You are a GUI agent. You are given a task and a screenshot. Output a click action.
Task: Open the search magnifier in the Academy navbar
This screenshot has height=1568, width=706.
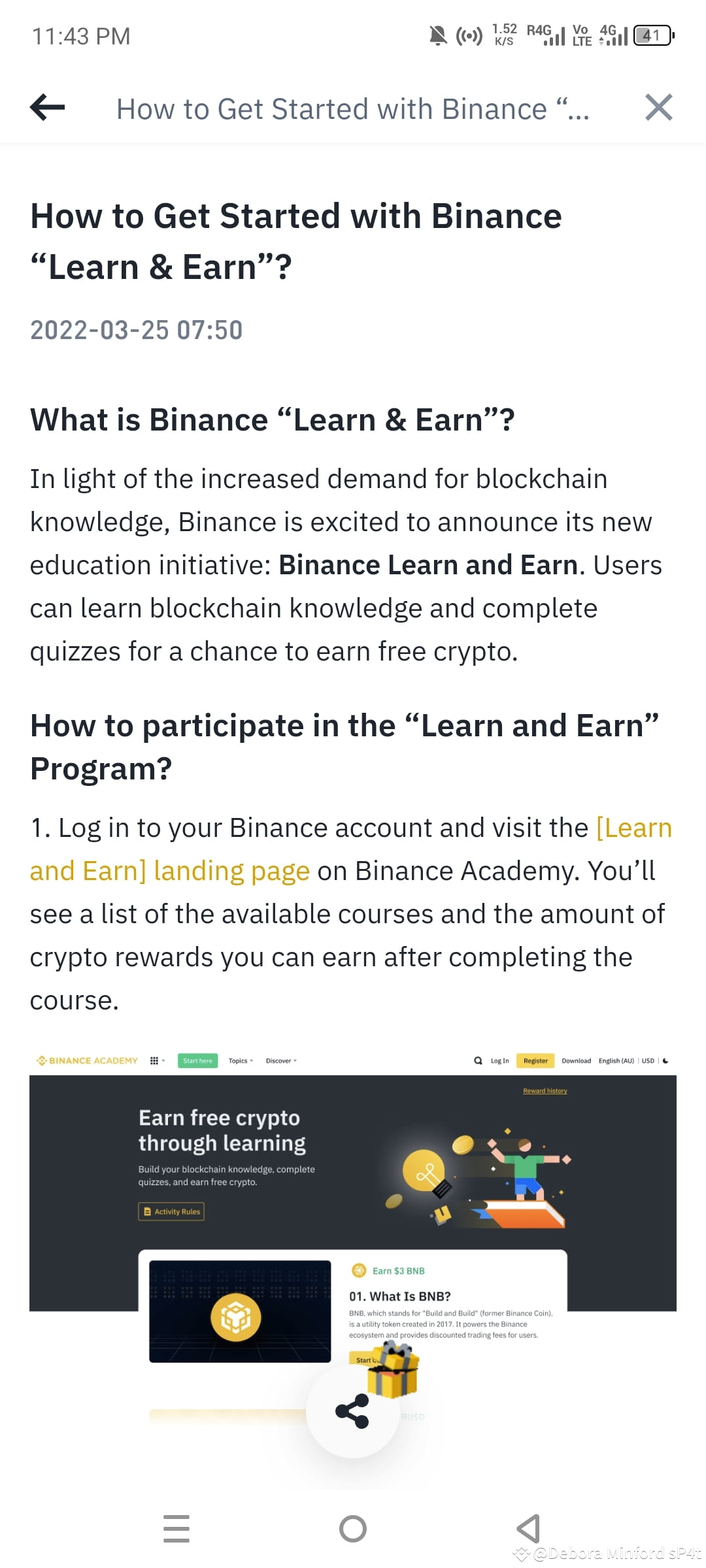click(x=478, y=1061)
